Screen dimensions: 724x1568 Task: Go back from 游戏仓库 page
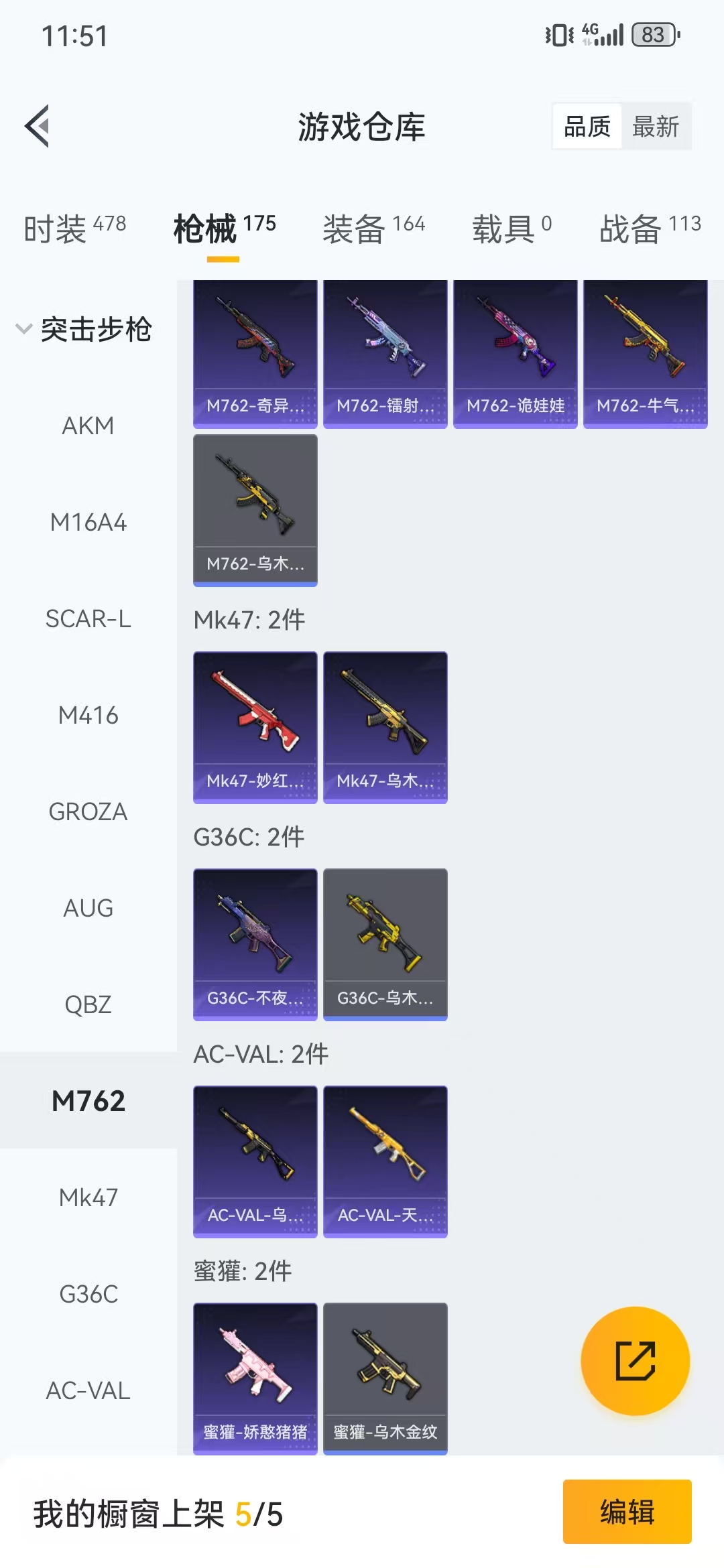38,126
